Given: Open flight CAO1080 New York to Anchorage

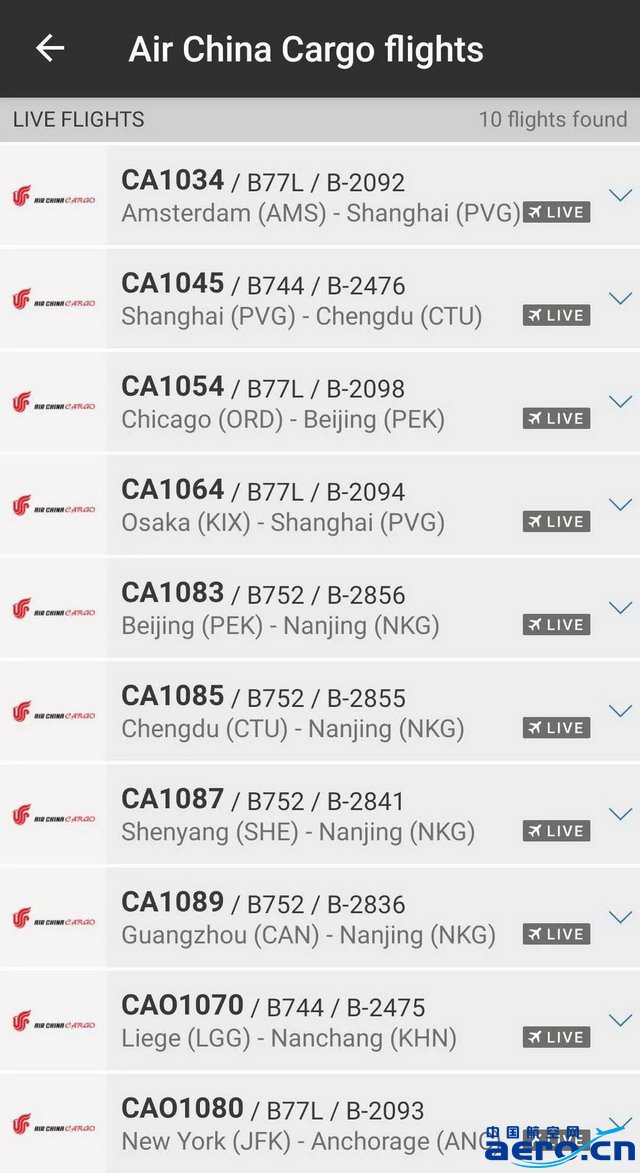Looking at the screenshot, I should [x=320, y=1124].
